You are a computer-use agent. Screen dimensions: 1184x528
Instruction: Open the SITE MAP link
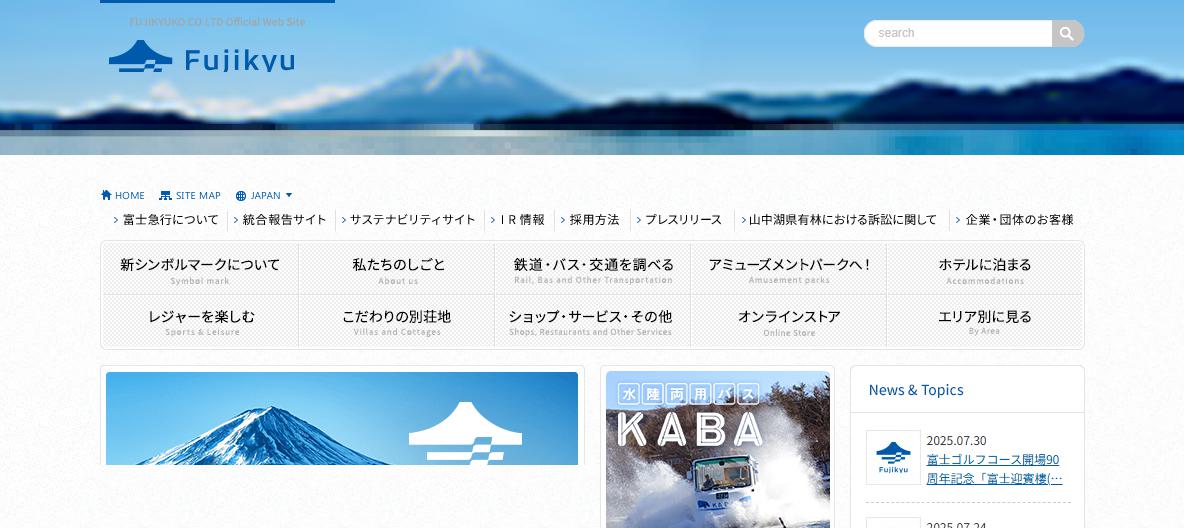[190, 196]
